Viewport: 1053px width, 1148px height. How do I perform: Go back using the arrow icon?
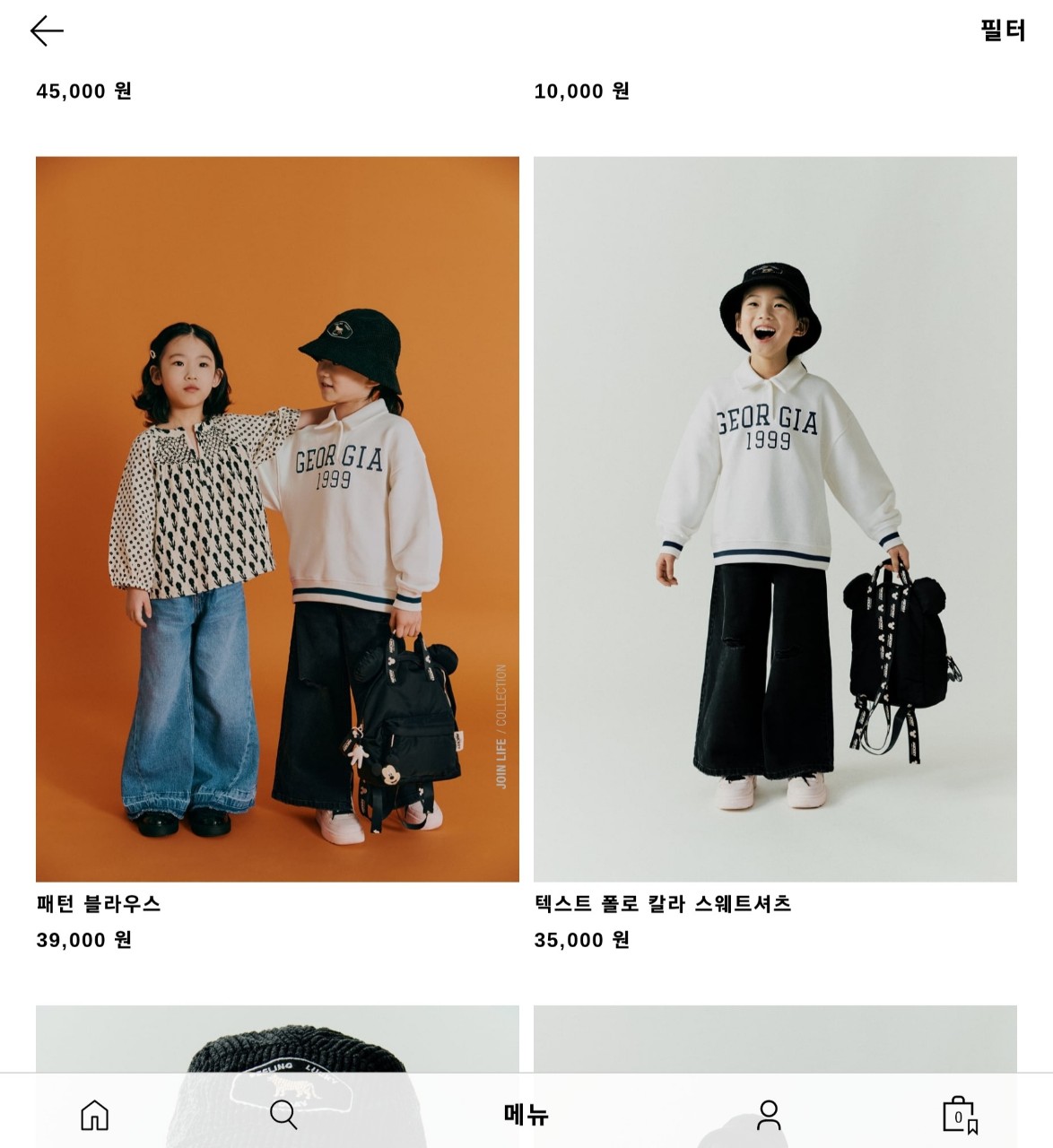point(47,31)
